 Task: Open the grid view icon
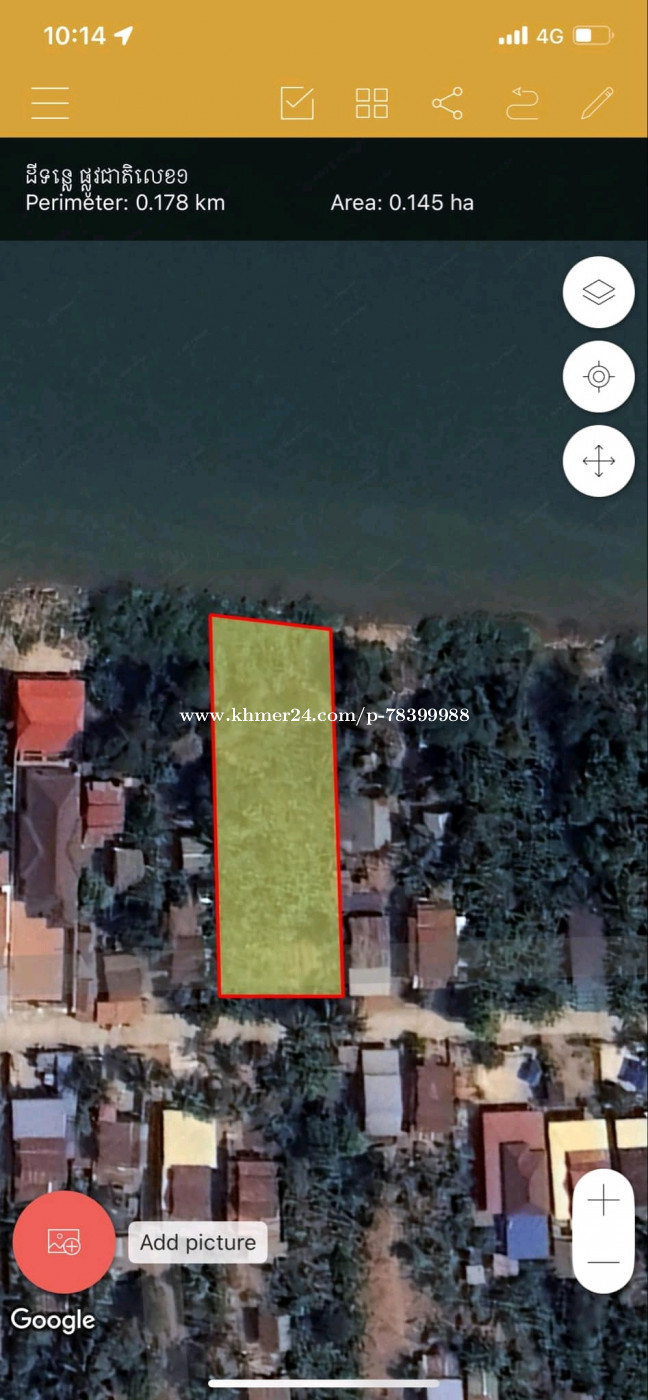pyautogui.click(x=372, y=103)
